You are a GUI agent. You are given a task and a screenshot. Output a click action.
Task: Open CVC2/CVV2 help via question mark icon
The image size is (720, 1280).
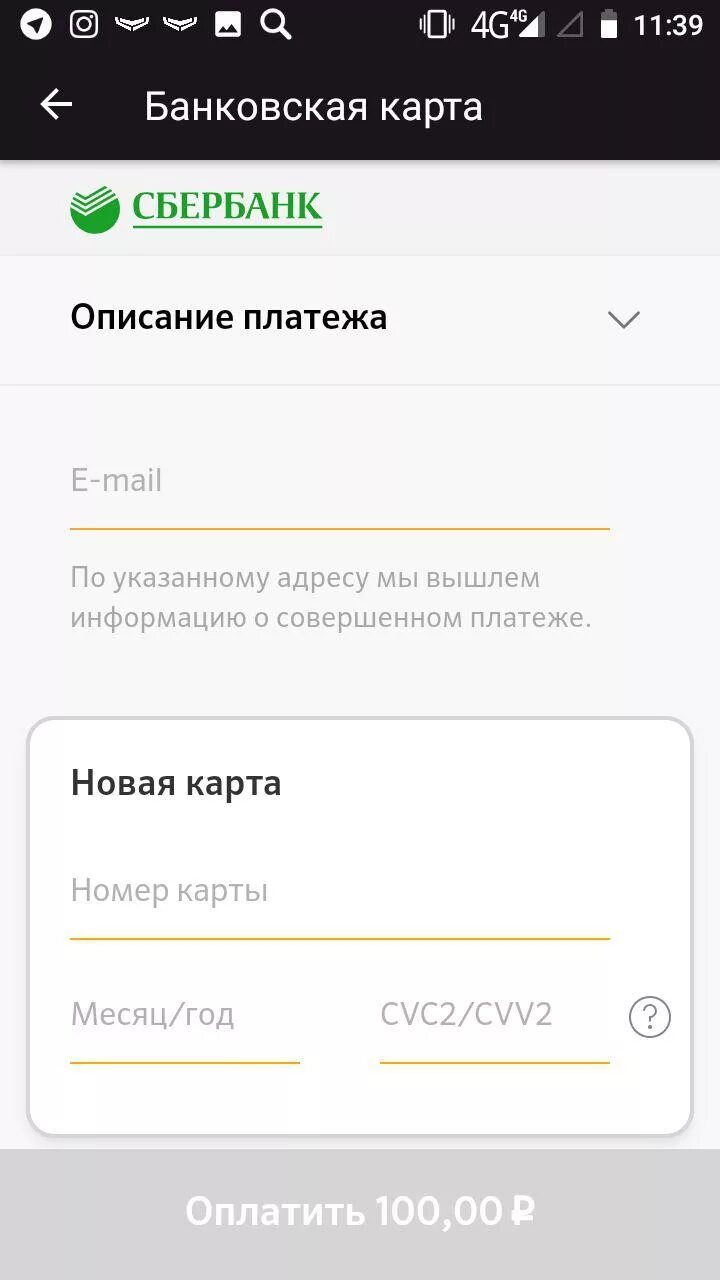pos(649,1016)
